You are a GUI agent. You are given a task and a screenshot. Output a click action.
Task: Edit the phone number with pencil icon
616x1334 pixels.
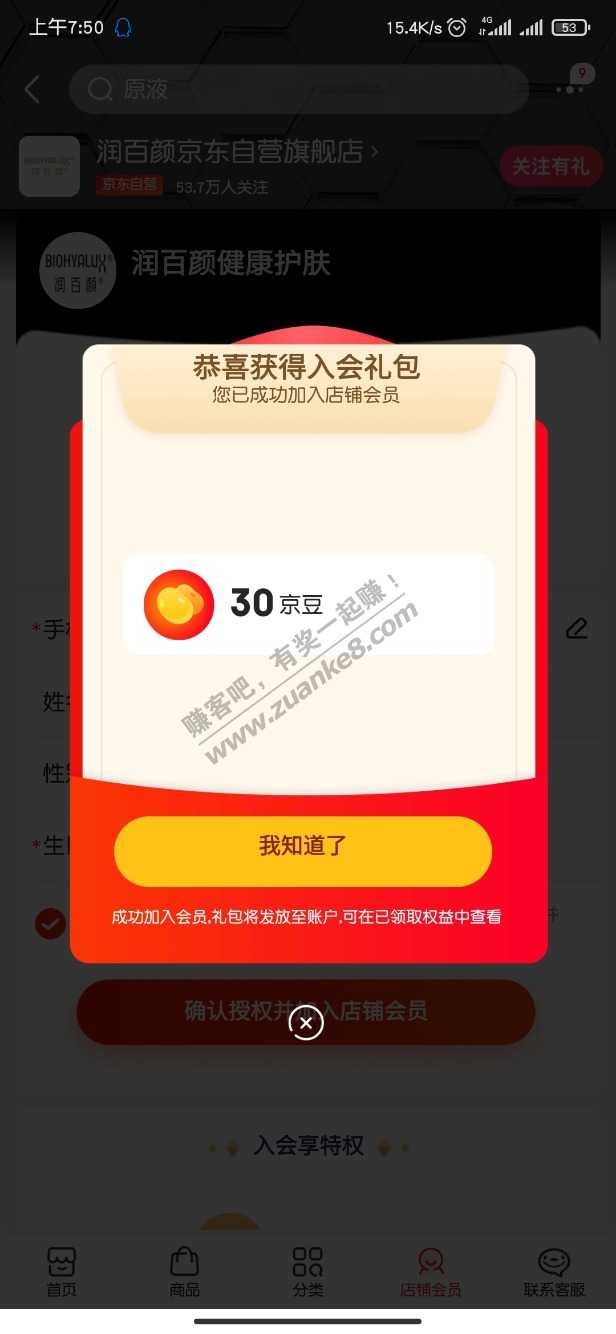click(576, 629)
